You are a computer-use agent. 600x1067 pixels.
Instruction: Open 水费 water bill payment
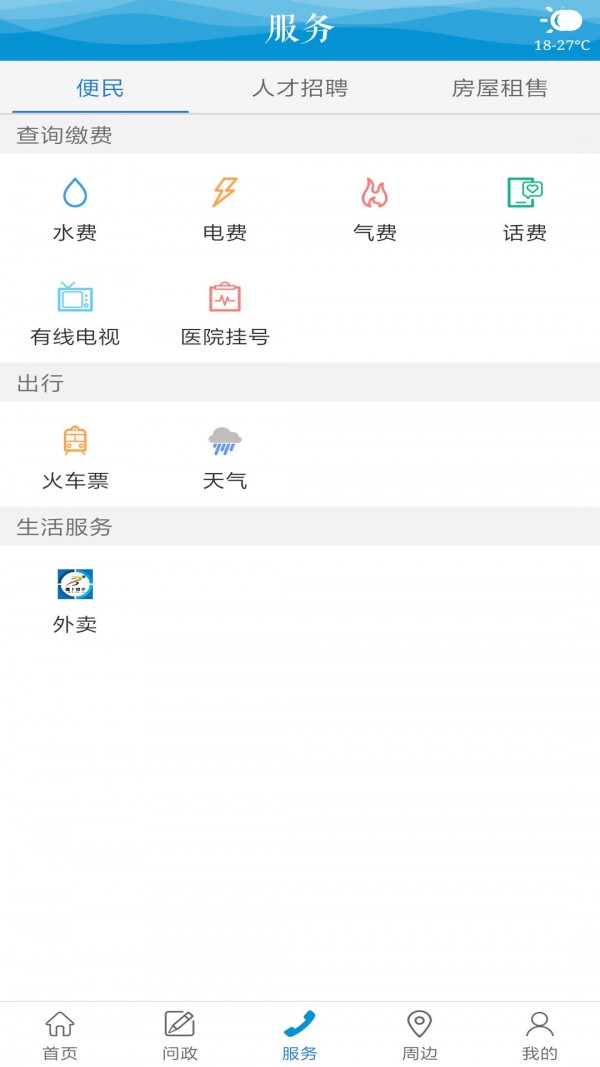(75, 210)
